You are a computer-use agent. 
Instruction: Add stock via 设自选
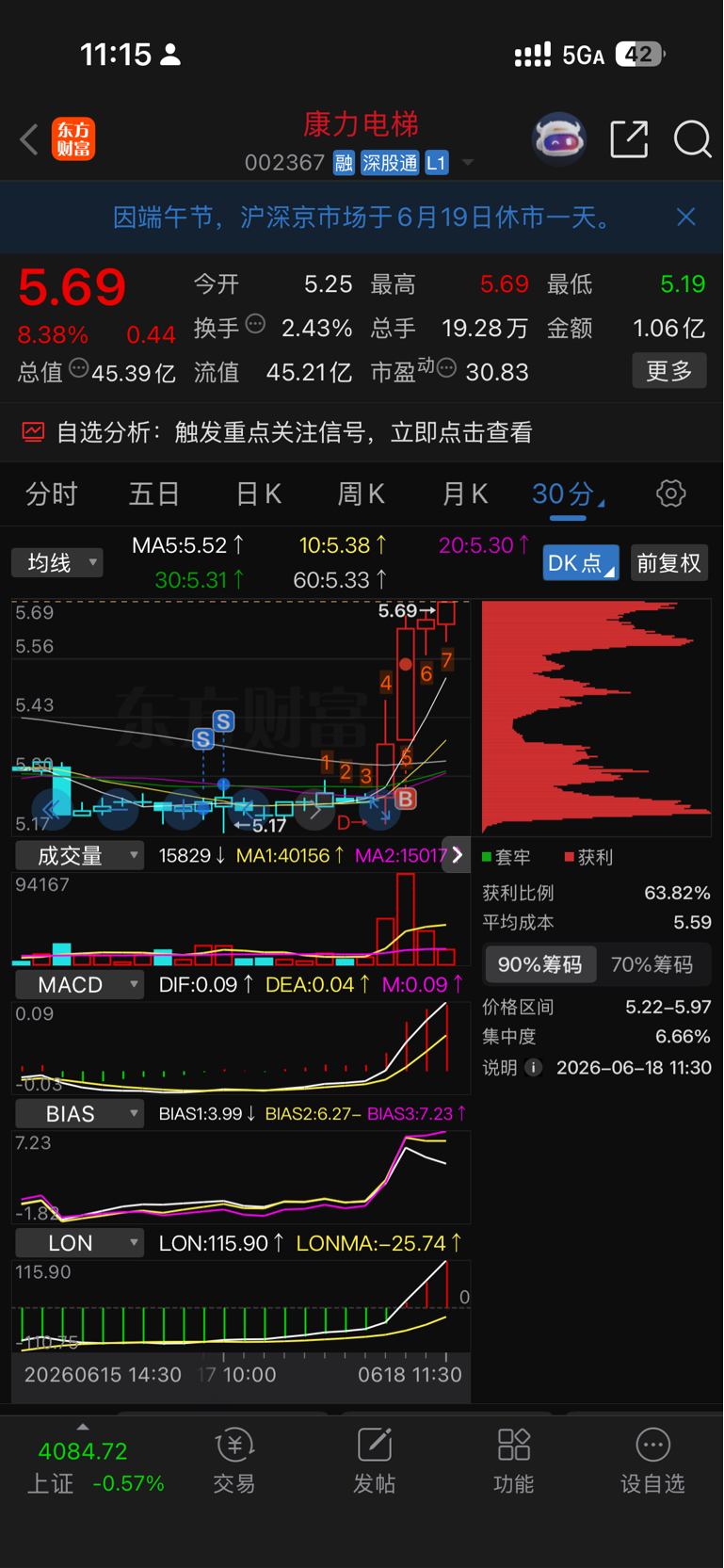(x=652, y=1462)
